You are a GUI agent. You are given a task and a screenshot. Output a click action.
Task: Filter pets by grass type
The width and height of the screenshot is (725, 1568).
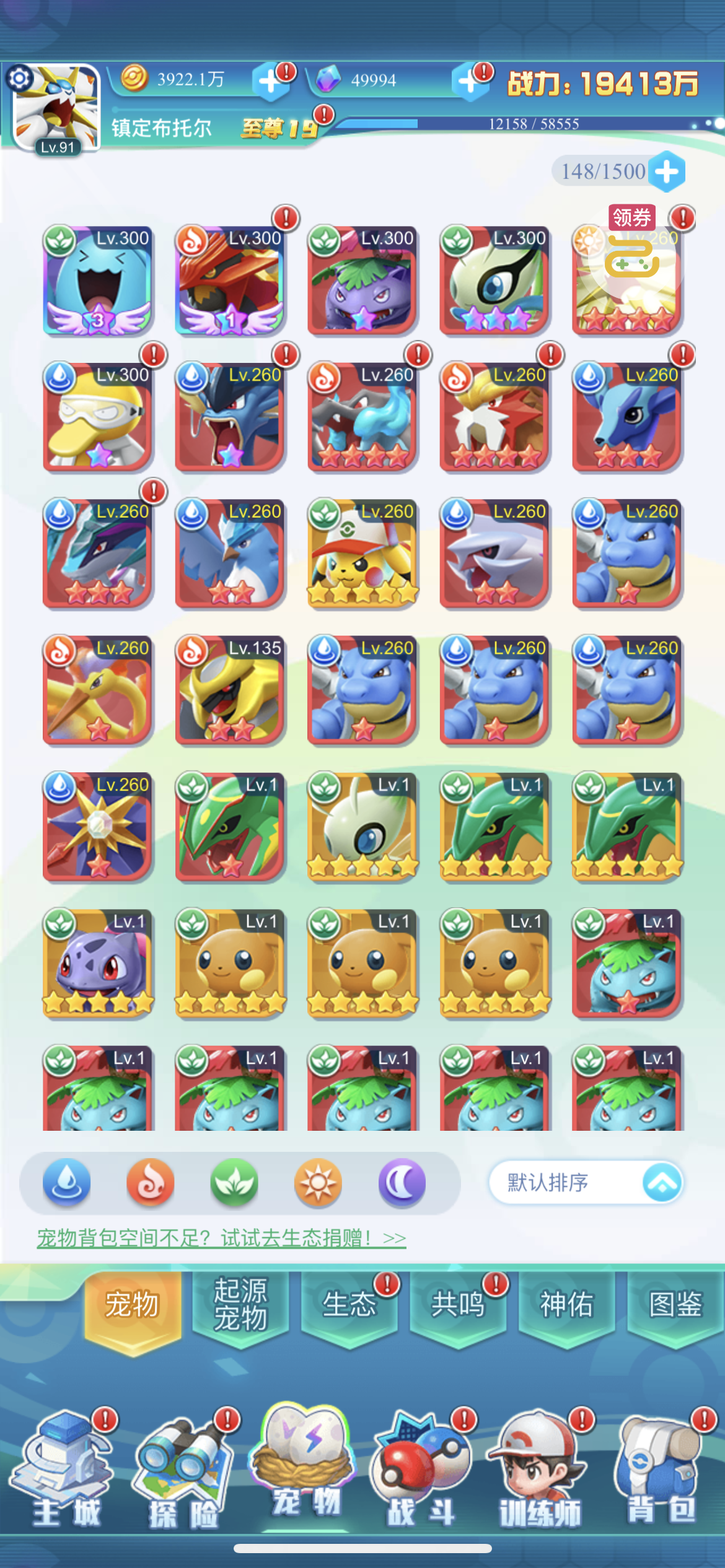(x=234, y=1182)
